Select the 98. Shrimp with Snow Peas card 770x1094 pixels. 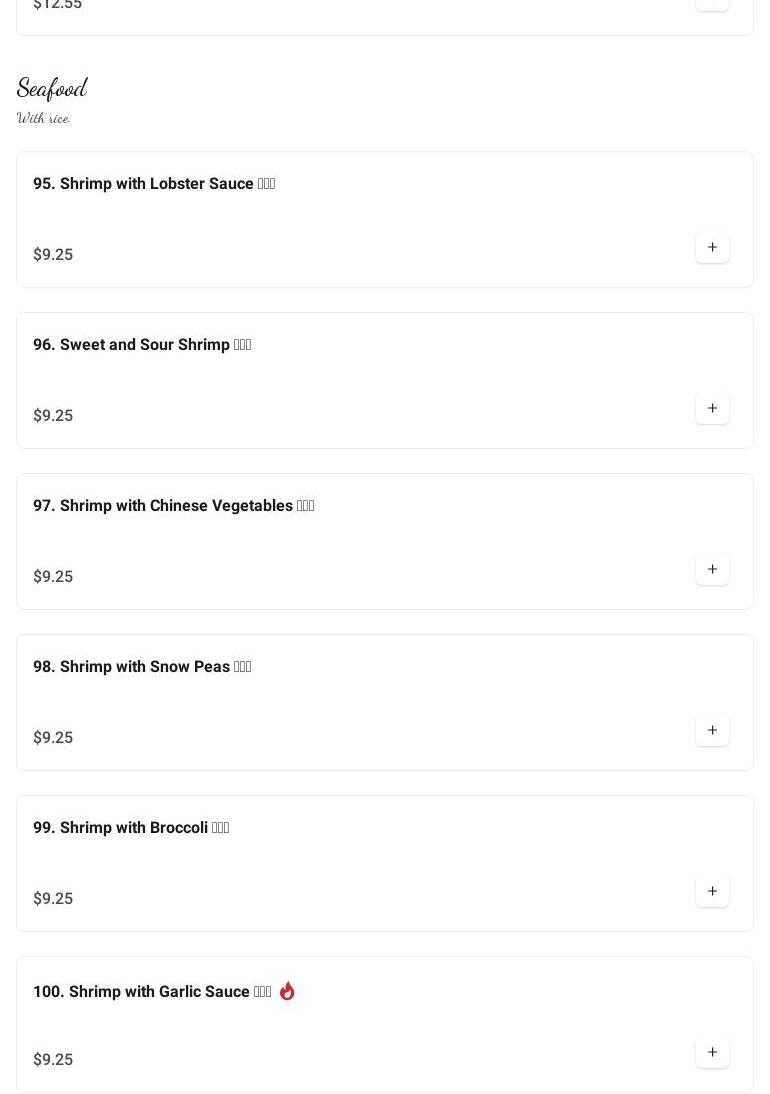tap(142, 667)
